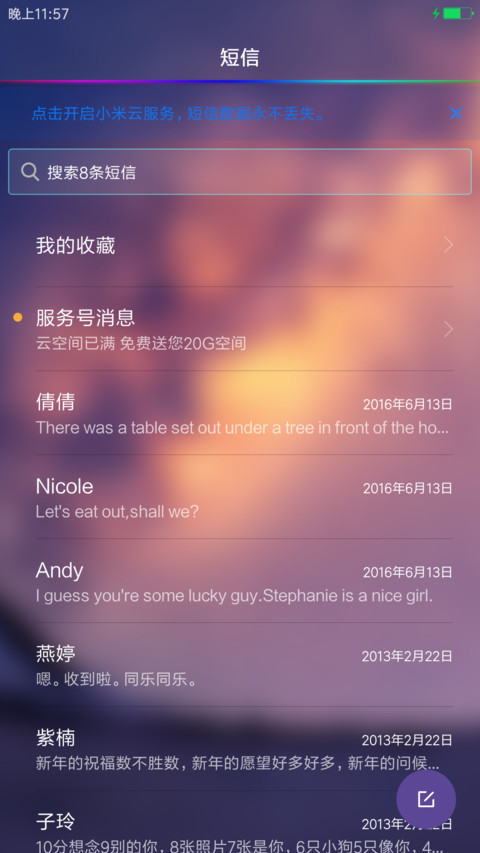This screenshot has width=480, height=853.
Task: Tap the blue Xiaomi cloud service link
Action: click(x=179, y=113)
